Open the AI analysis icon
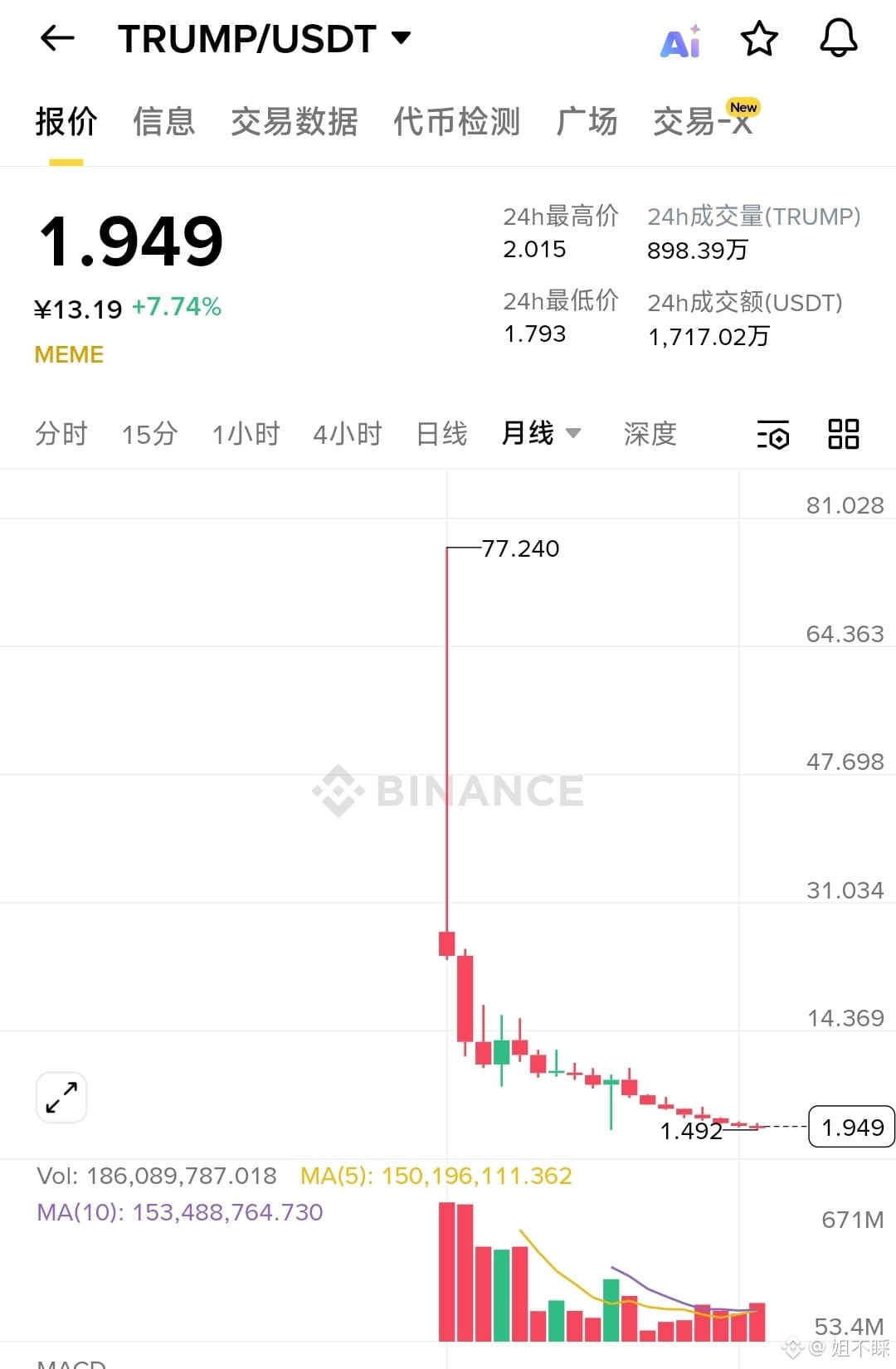 (x=680, y=40)
